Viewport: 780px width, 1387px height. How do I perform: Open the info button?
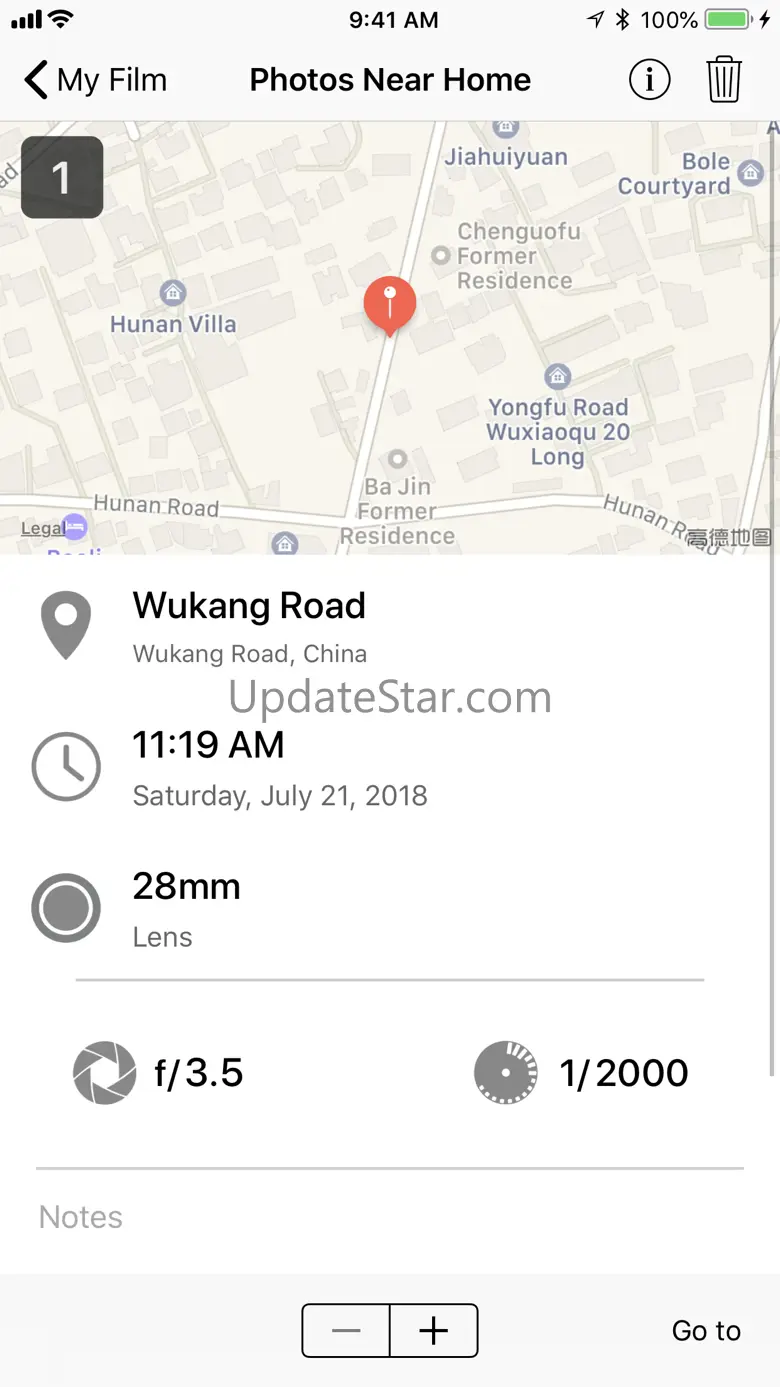click(649, 80)
